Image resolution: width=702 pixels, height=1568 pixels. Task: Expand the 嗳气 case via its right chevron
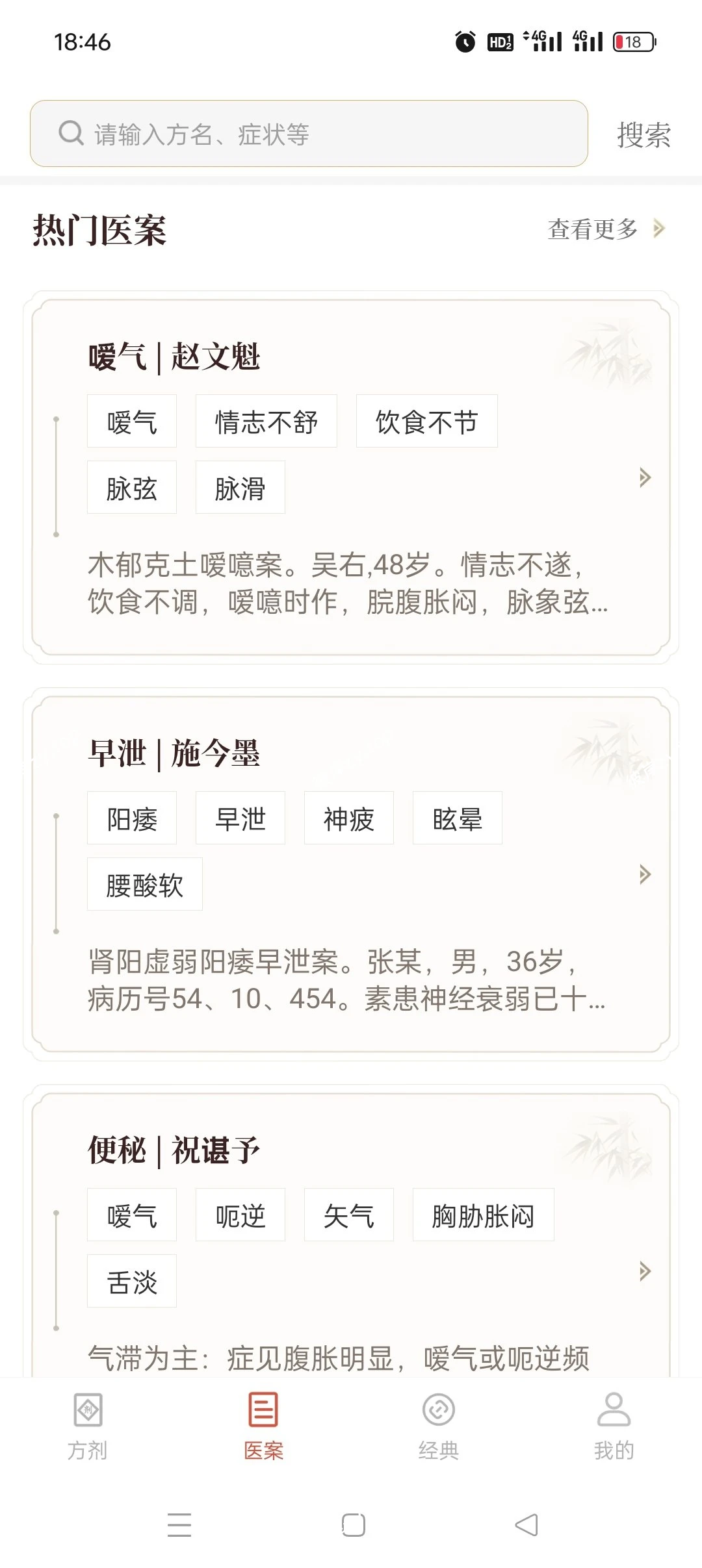[646, 477]
